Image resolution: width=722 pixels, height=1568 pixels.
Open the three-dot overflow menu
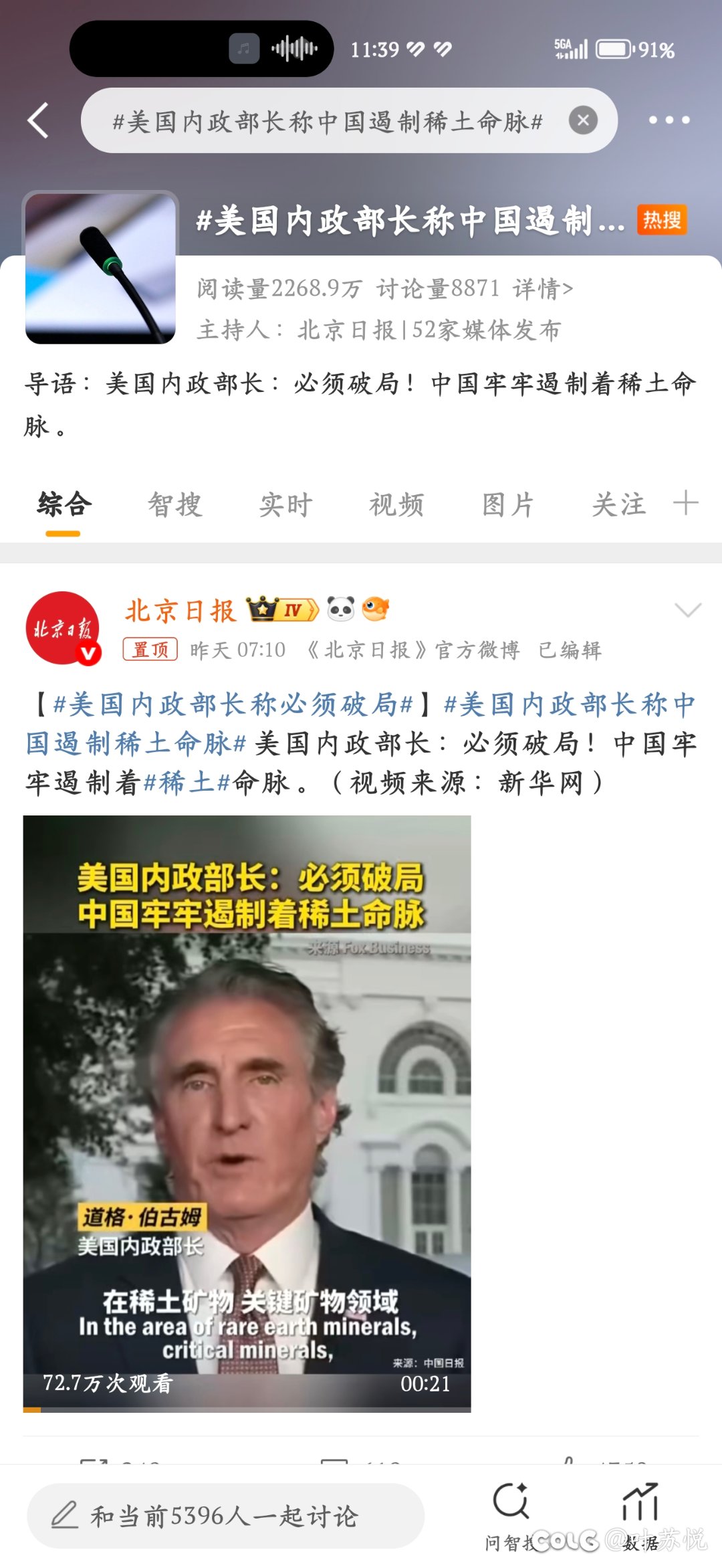coord(669,120)
